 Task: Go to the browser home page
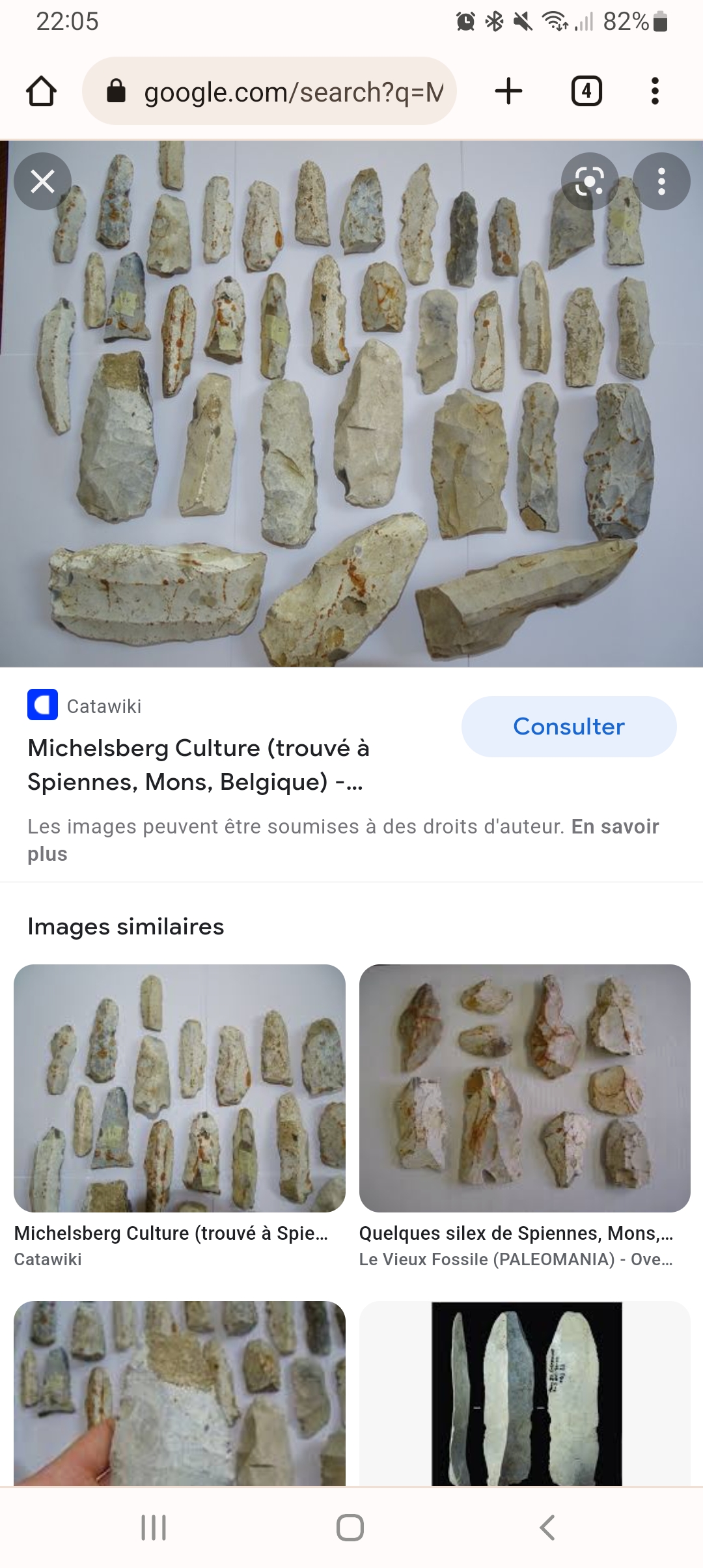[x=41, y=91]
